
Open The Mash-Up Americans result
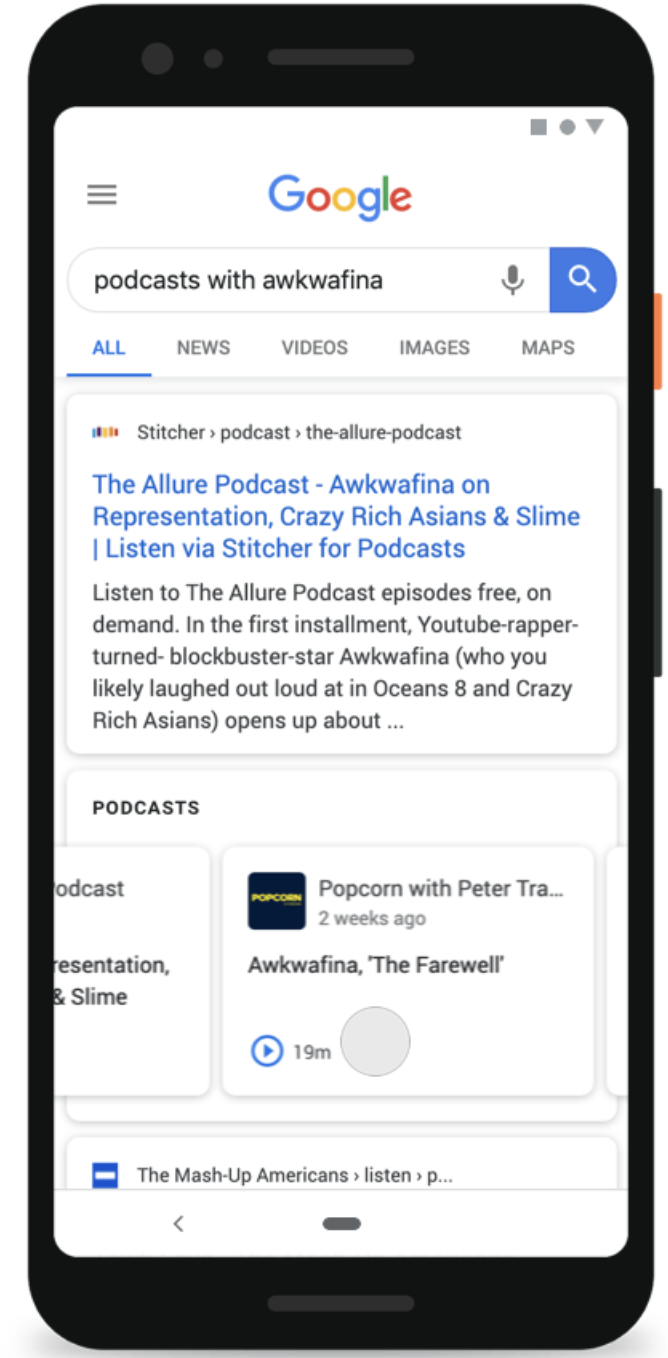point(295,1175)
